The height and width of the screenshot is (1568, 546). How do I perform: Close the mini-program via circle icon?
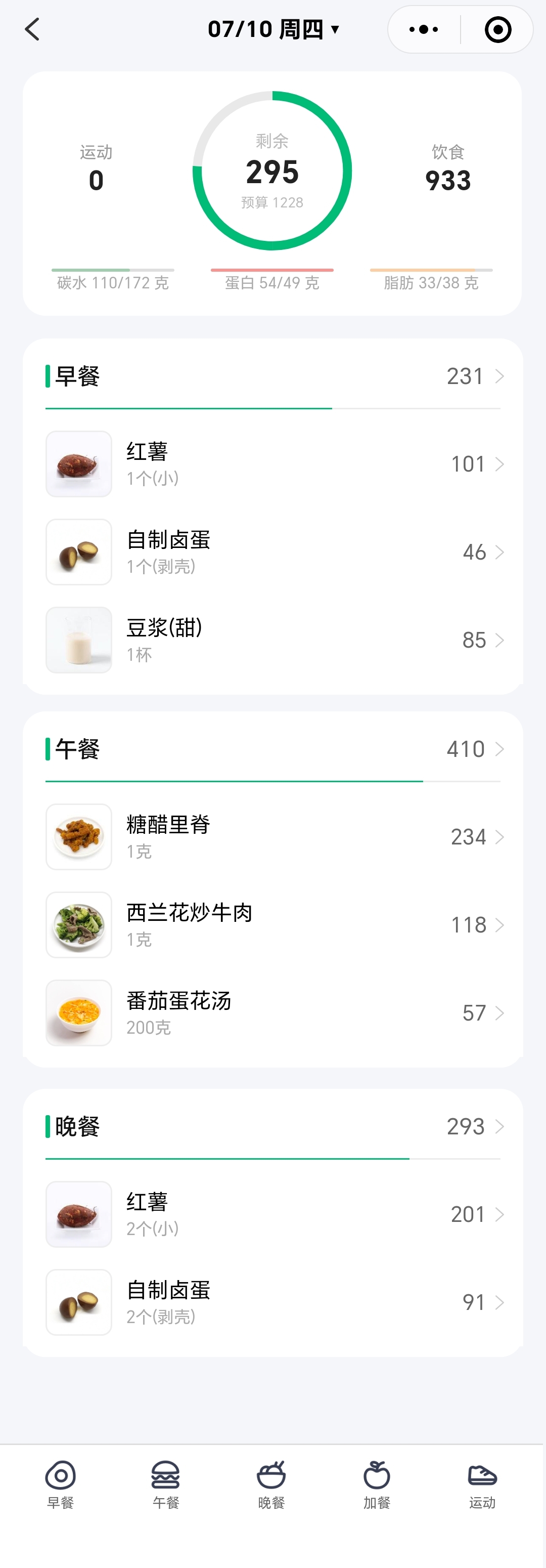pos(497,29)
